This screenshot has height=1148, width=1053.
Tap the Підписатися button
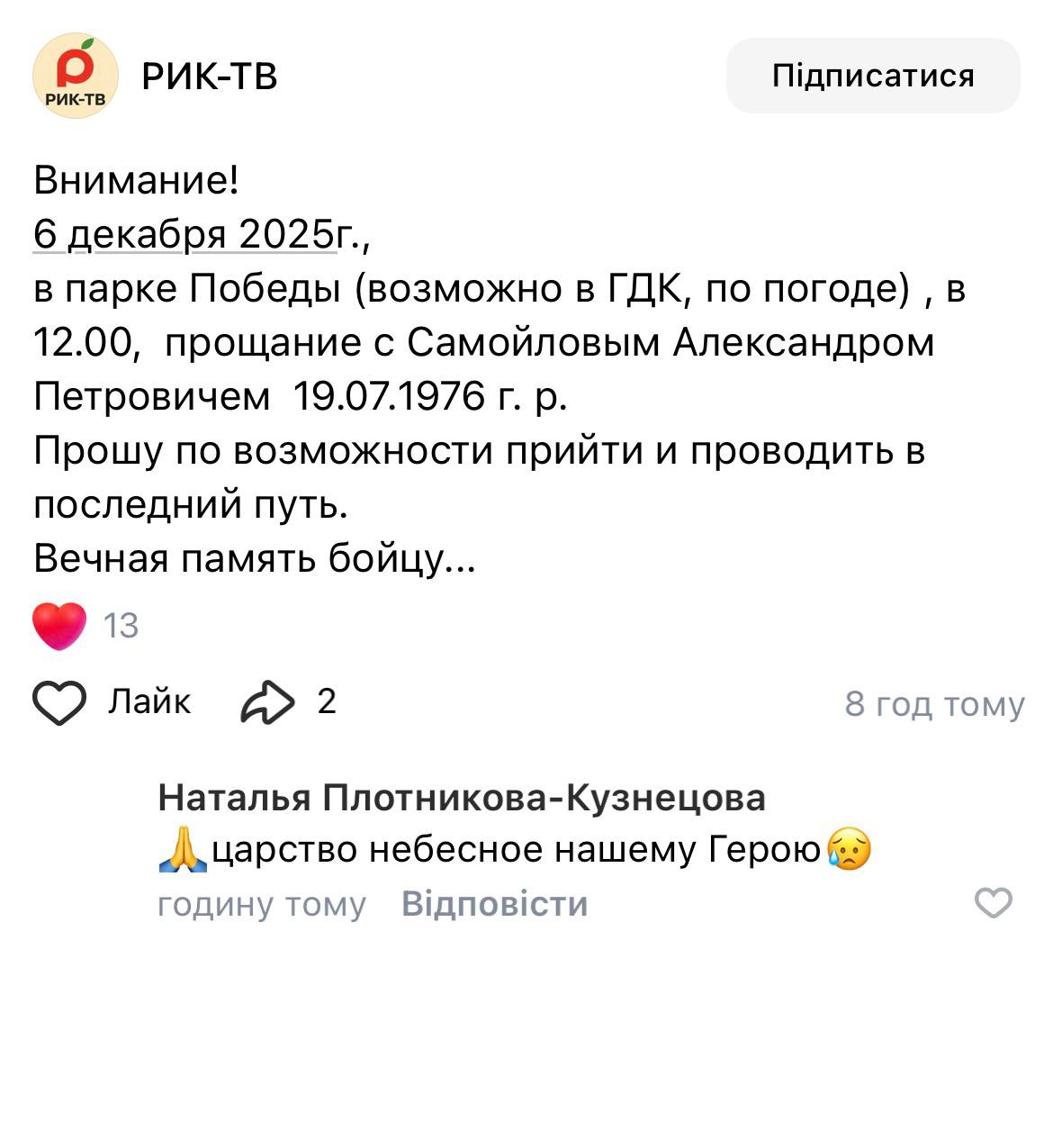tap(872, 76)
